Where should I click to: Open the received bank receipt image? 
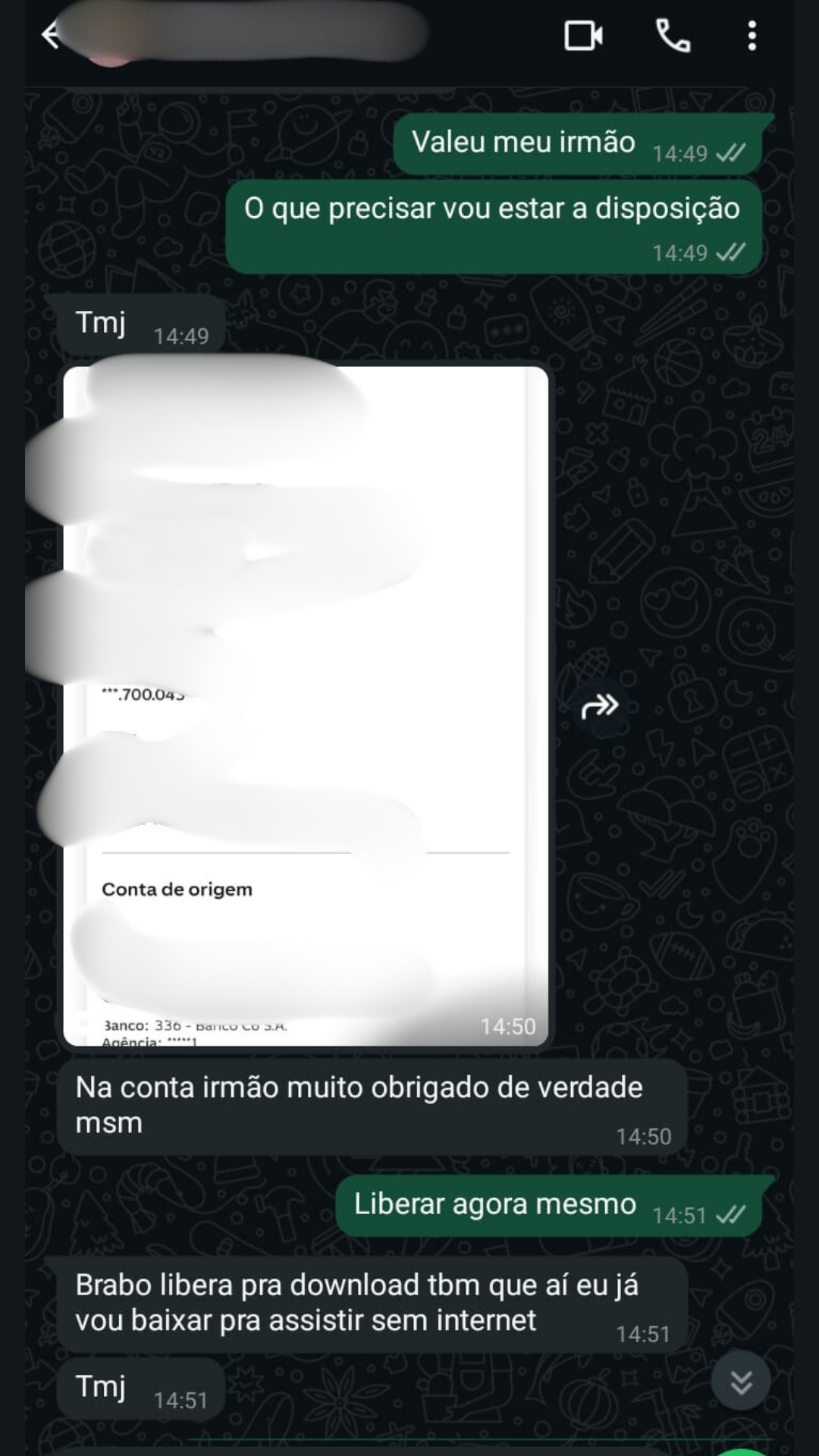[306, 705]
